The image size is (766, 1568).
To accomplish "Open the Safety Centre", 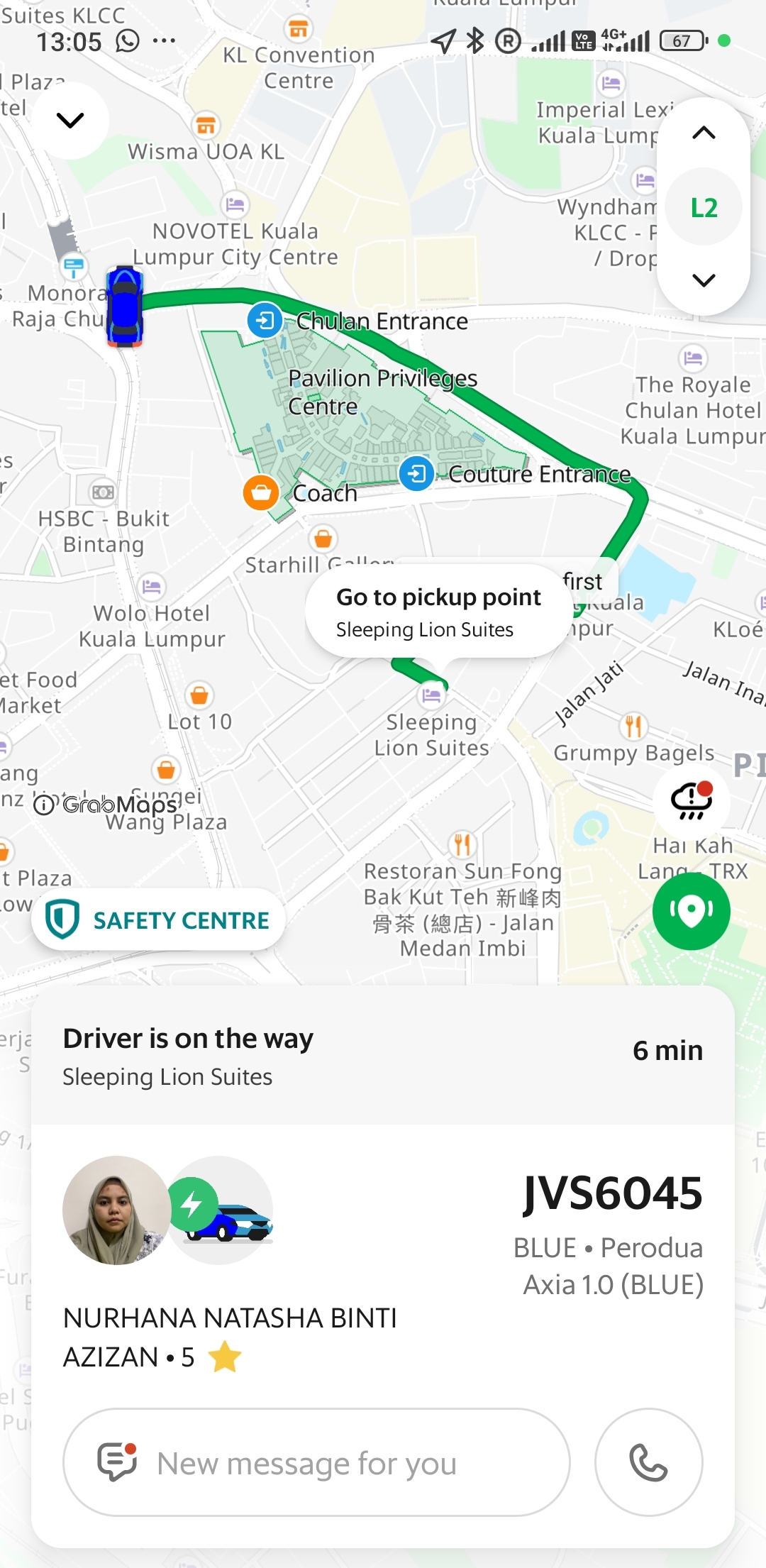I will (x=158, y=920).
